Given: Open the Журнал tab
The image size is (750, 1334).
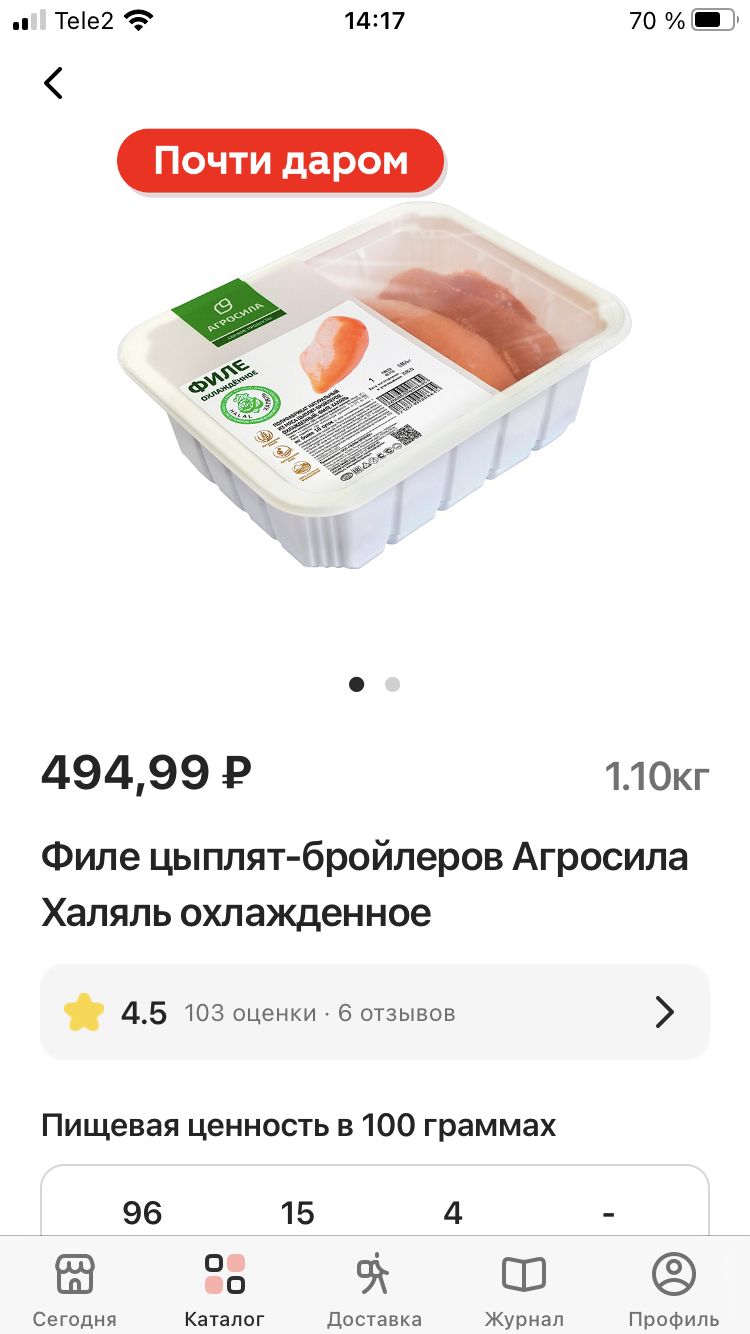Looking at the screenshot, I should pyautogui.click(x=524, y=1289).
